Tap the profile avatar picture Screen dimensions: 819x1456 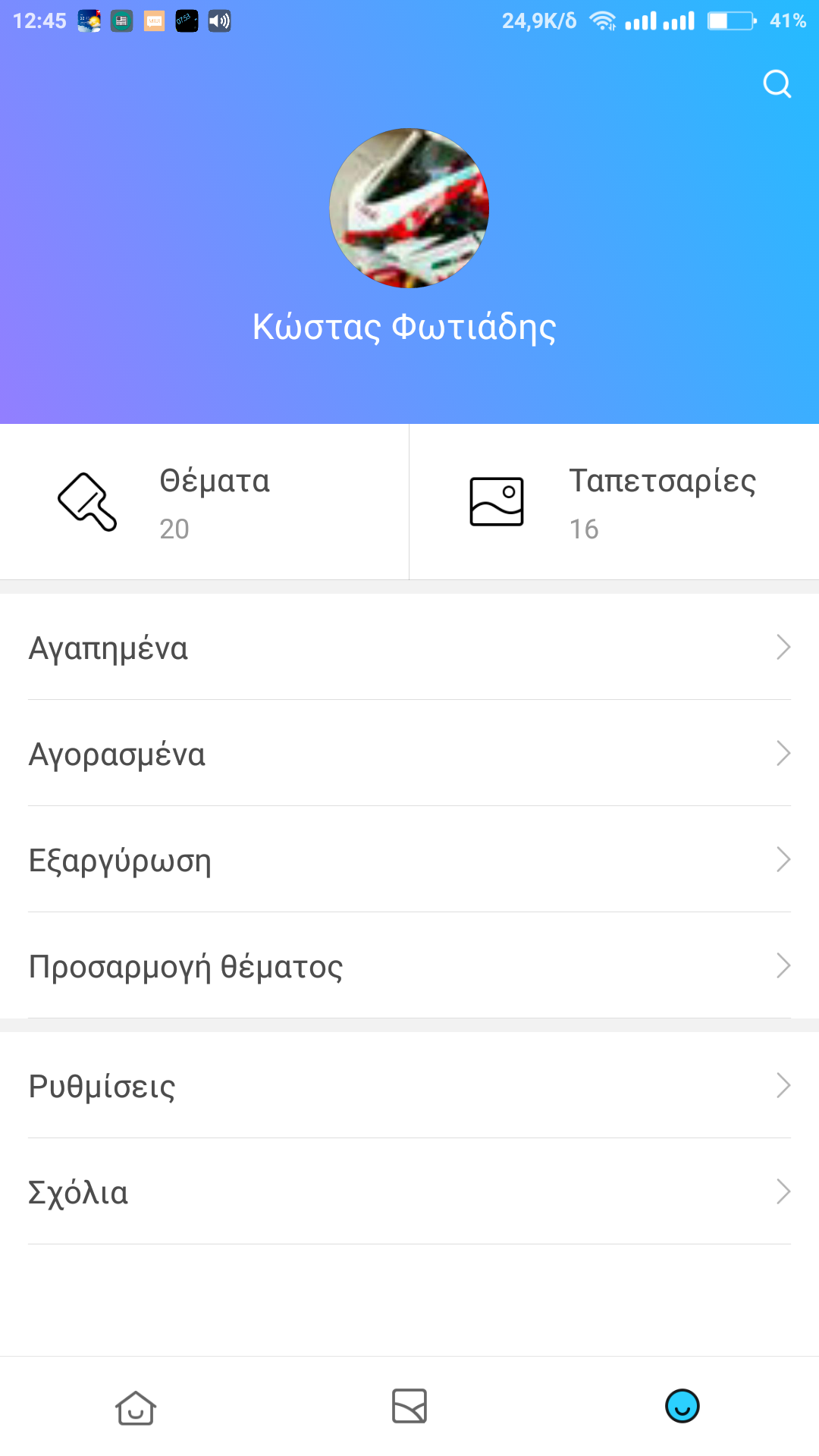pyautogui.click(x=409, y=208)
